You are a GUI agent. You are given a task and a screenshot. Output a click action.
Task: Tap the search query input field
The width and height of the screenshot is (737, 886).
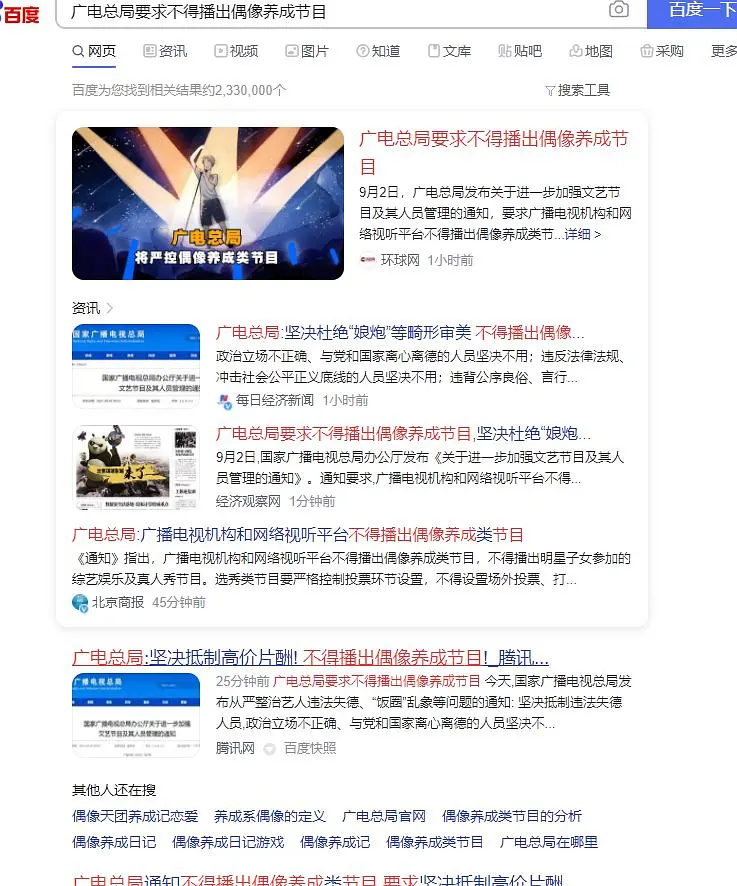(x=330, y=12)
